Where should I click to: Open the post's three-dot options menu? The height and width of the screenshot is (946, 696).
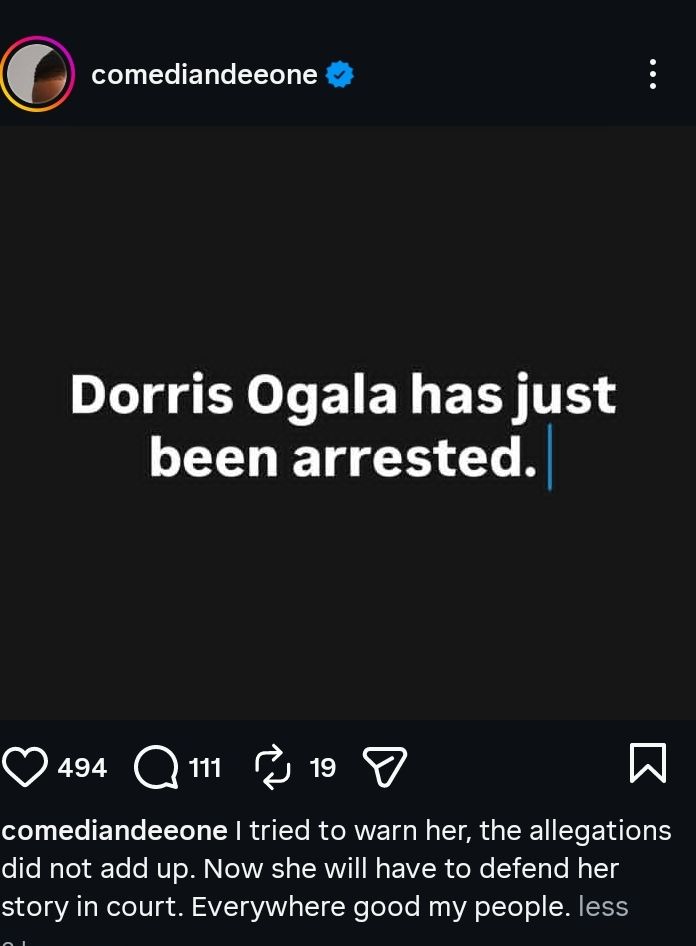652,74
